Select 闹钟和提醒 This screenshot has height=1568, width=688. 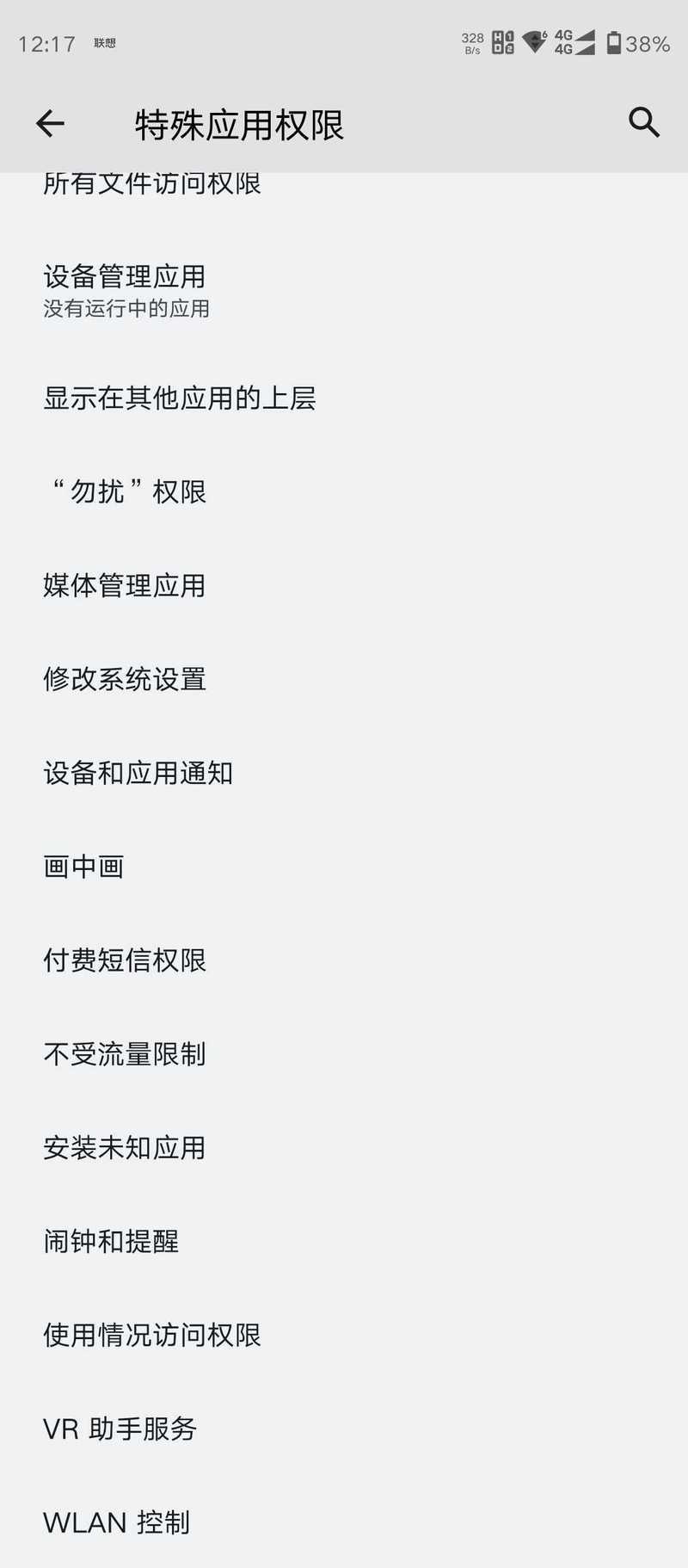(x=344, y=1242)
